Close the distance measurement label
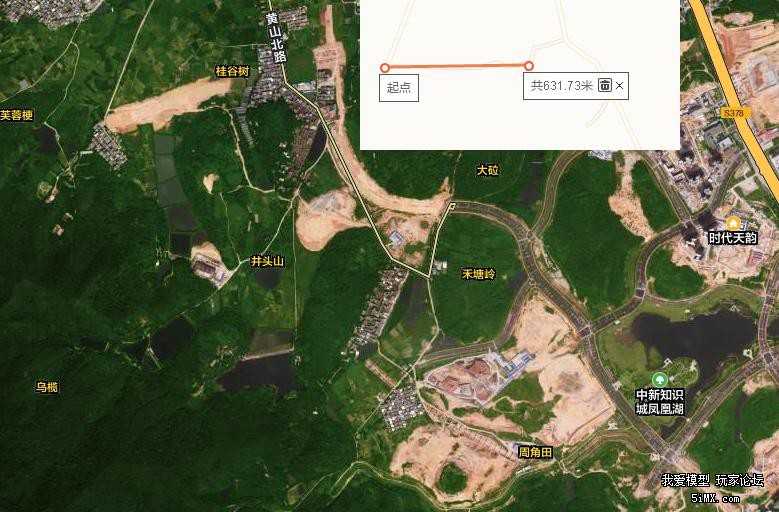The height and width of the screenshot is (512, 779). 620,86
